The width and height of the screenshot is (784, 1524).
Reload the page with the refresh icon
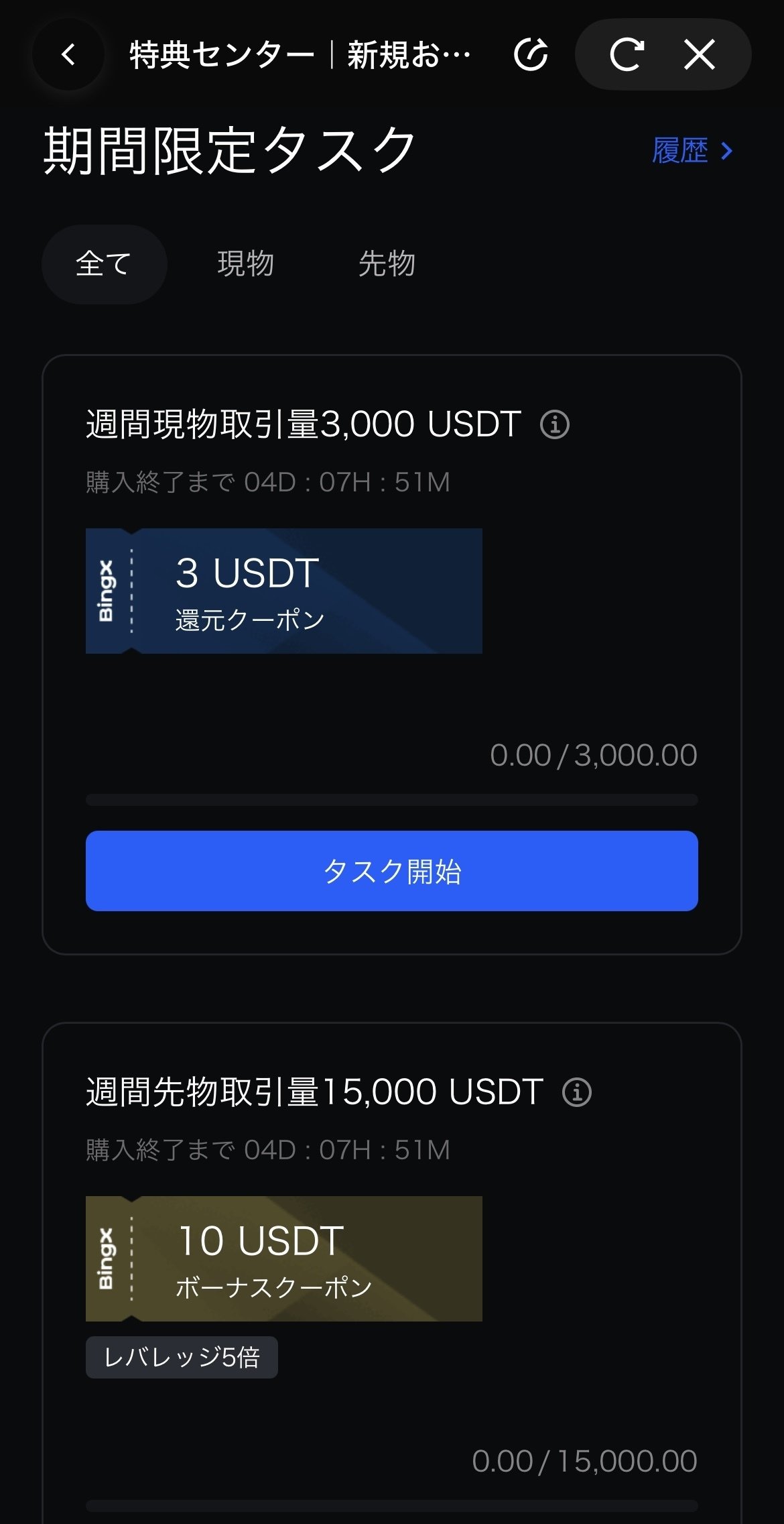[531, 55]
